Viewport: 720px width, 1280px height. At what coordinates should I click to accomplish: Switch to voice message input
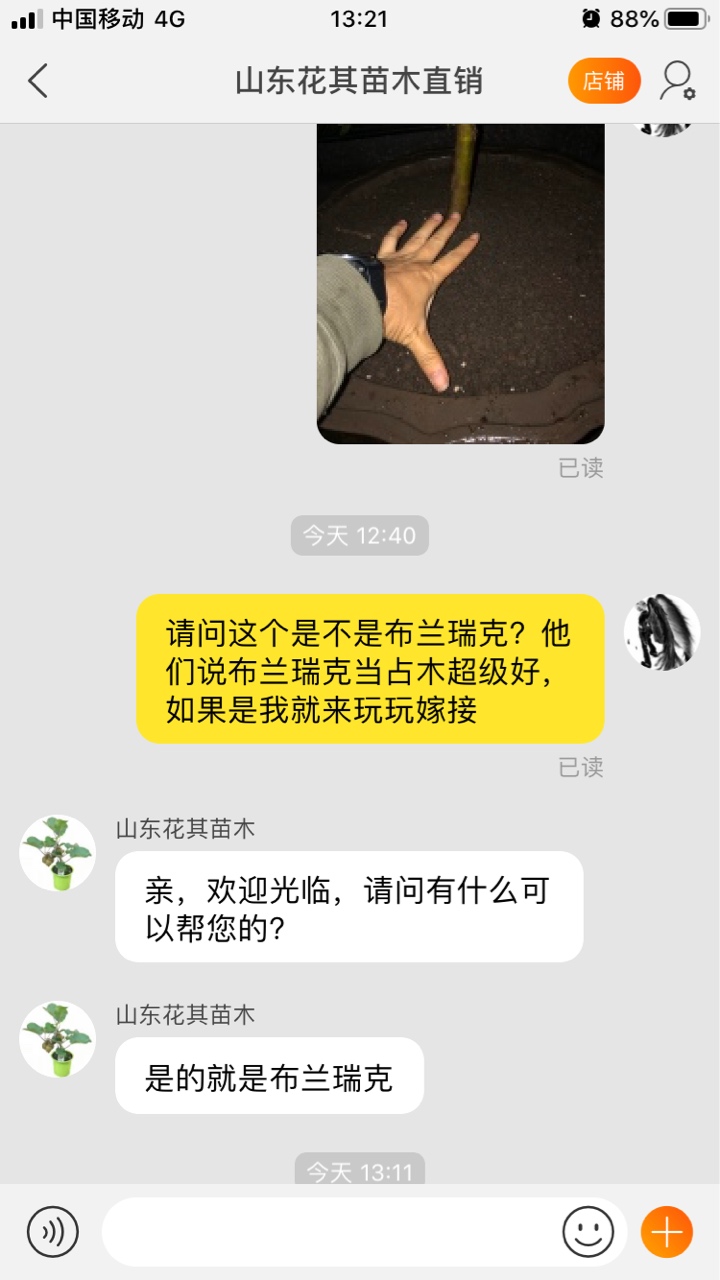tap(52, 1231)
